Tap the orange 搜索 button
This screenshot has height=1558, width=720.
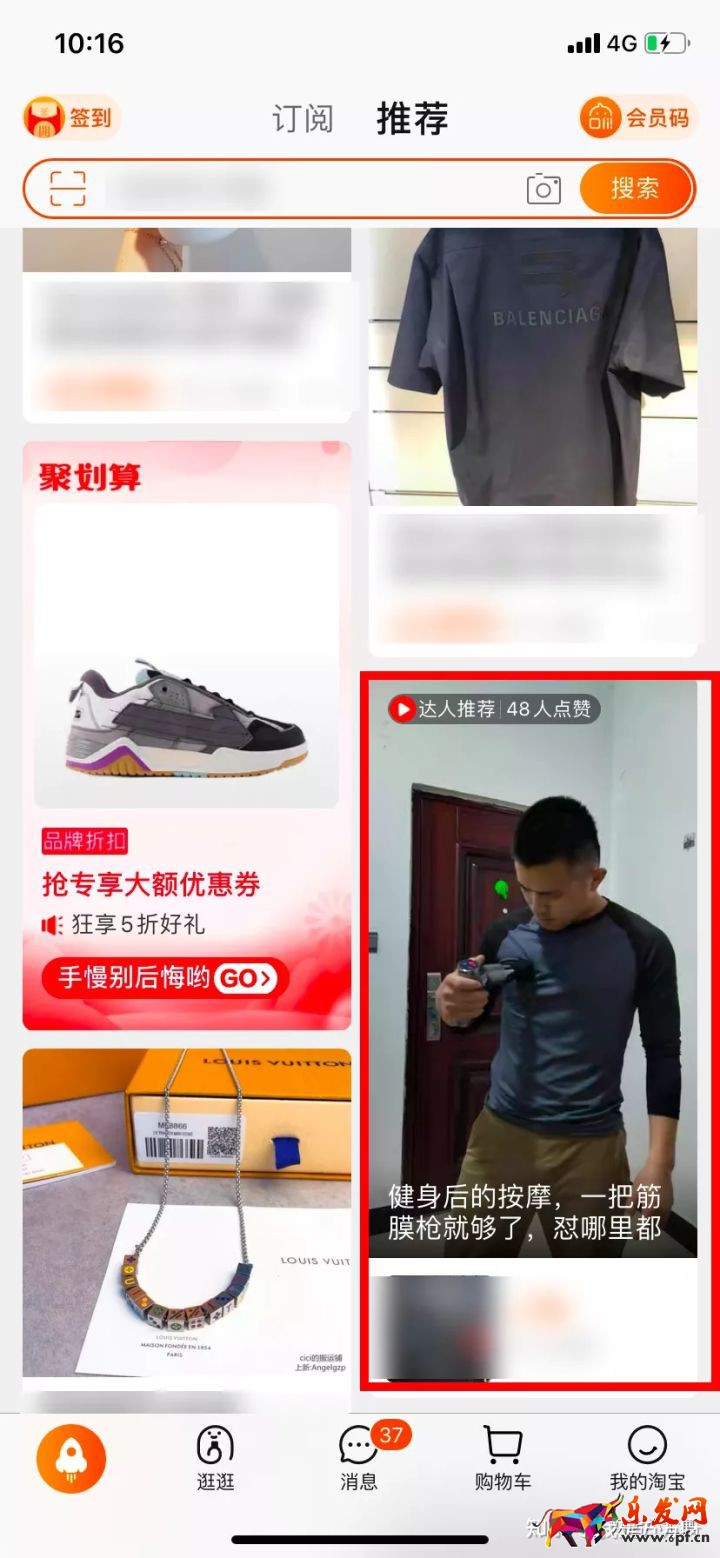[635, 188]
